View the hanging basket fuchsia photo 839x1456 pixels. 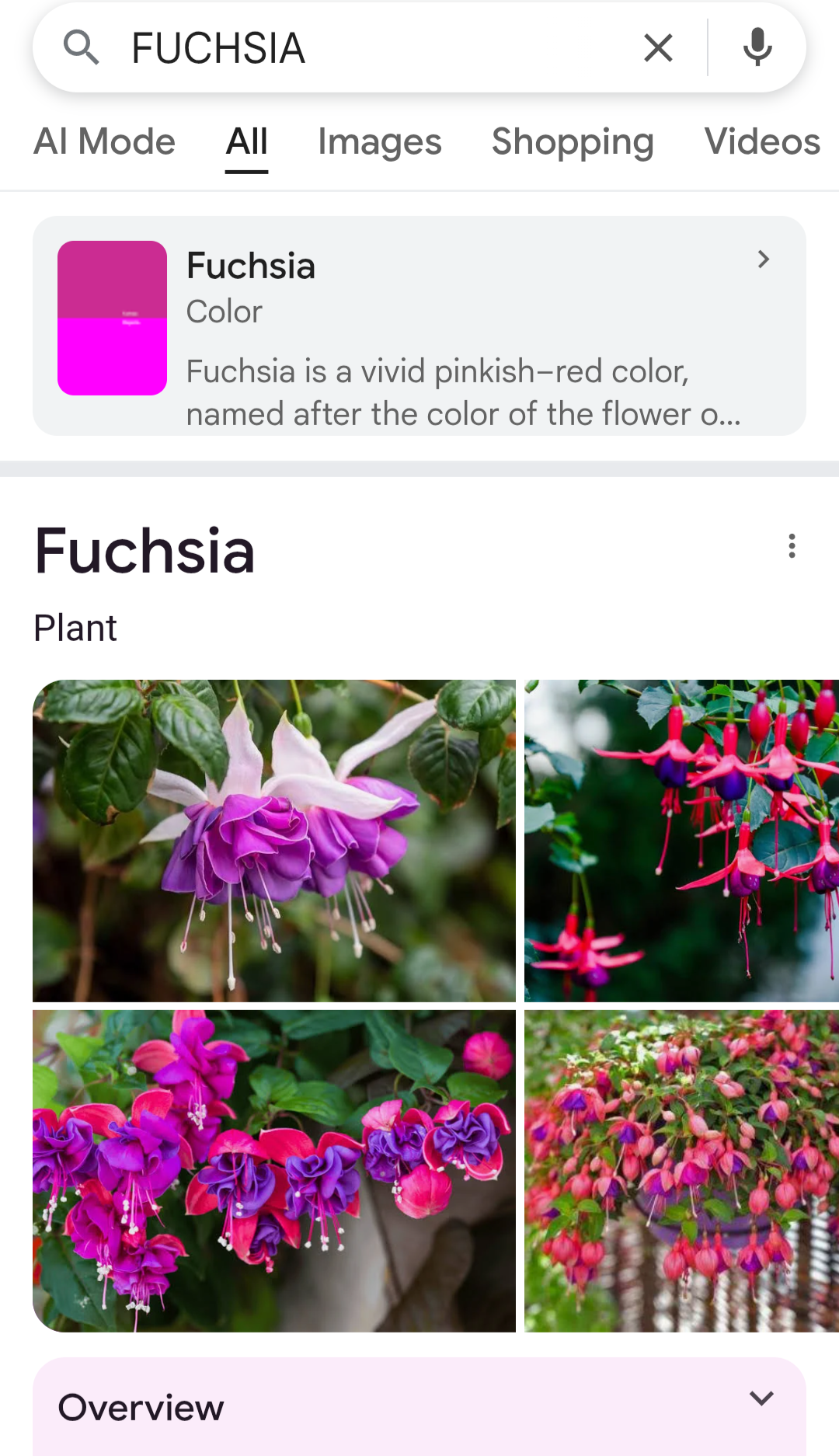pos(681,1171)
